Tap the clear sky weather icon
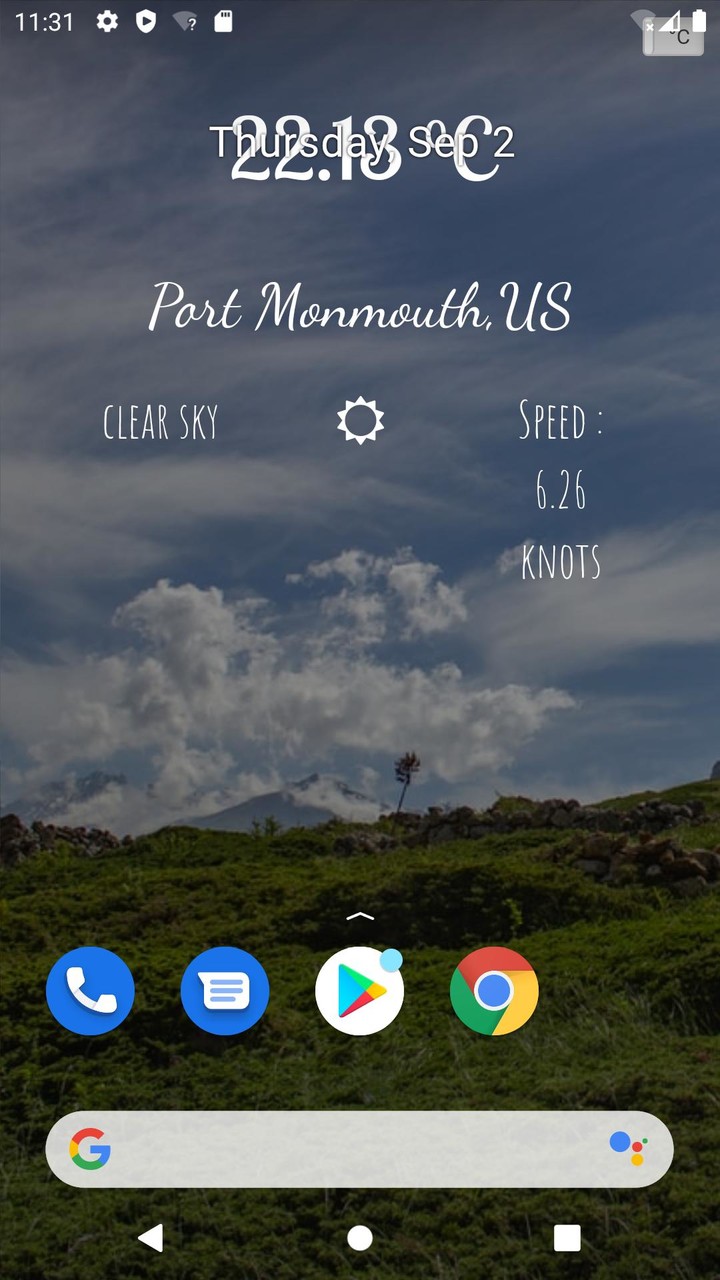This screenshot has width=720, height=1280. (359, 420)
